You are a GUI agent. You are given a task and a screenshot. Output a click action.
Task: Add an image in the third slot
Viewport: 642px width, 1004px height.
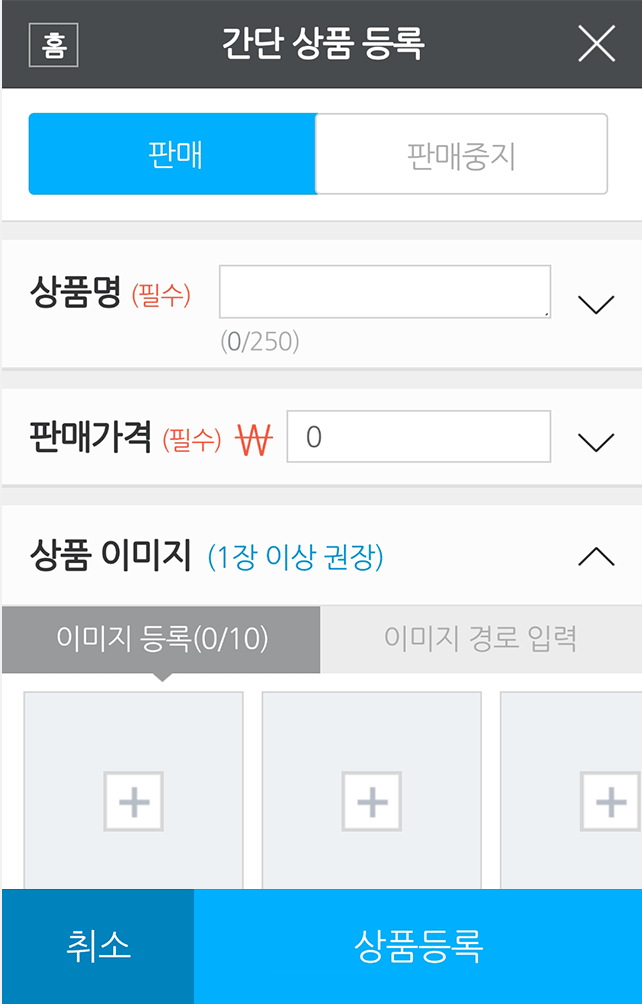click(608, 800)
